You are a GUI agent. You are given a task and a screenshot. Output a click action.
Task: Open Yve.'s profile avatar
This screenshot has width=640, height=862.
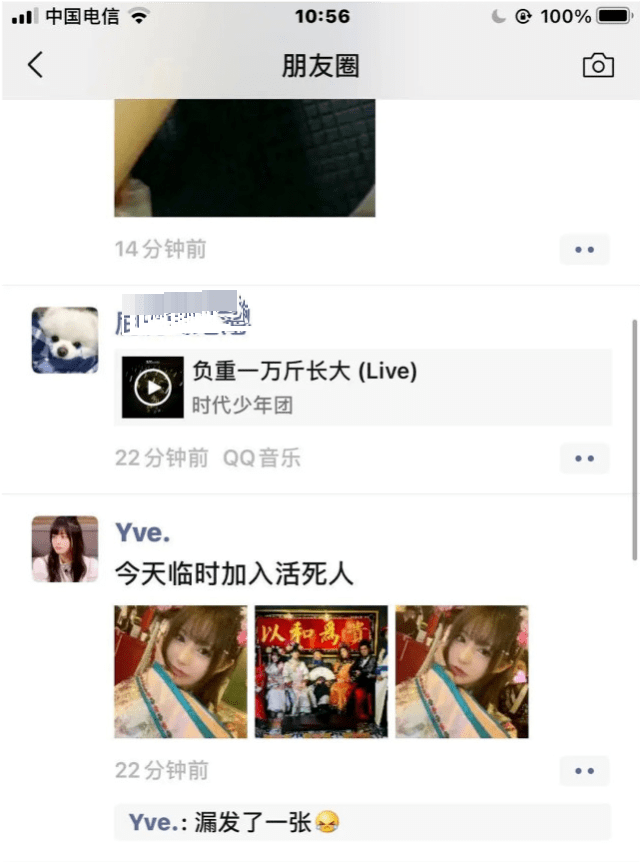(x=65, y=549)
